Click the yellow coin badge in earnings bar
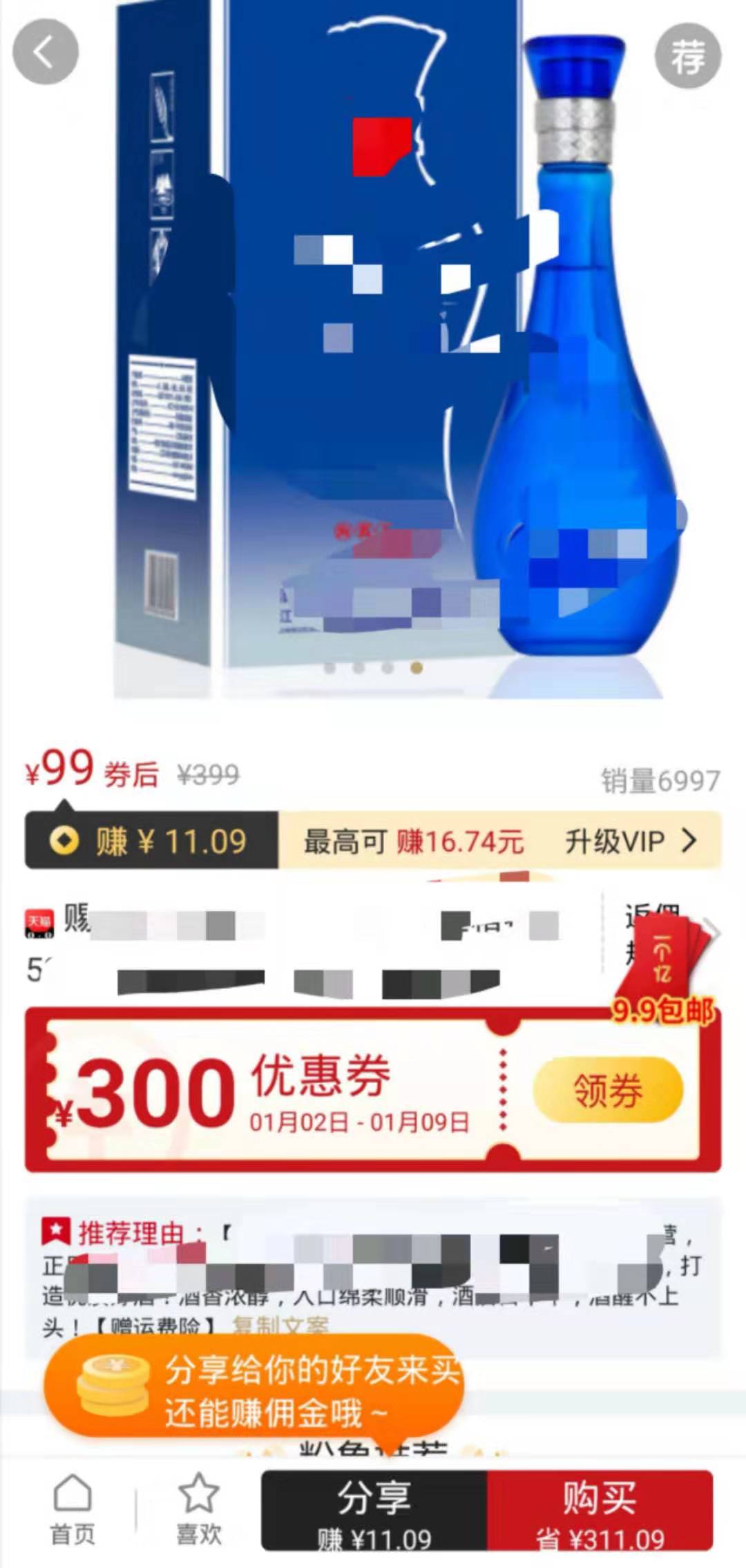 tap(63, 839)
